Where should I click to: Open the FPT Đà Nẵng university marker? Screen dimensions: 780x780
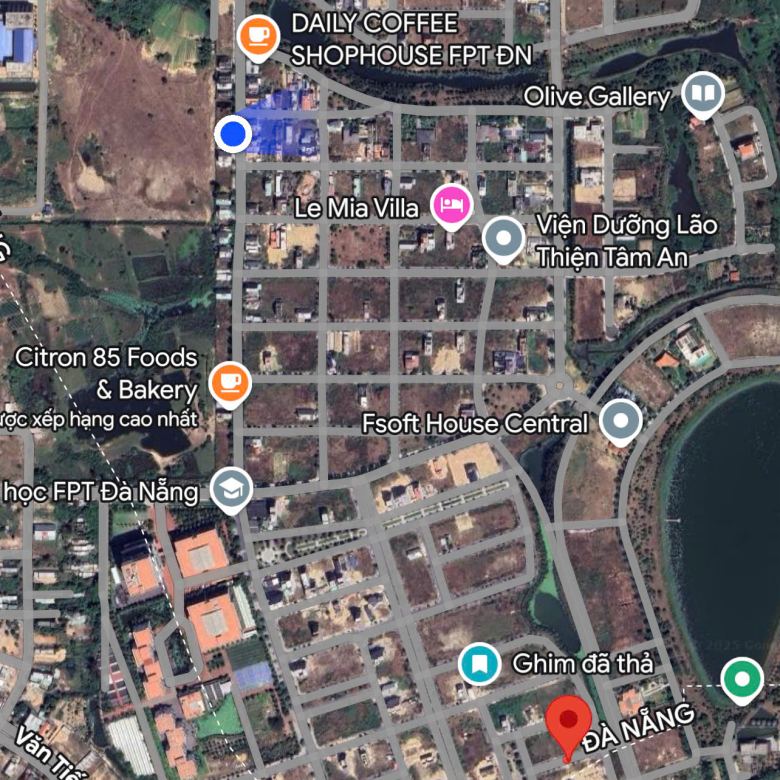[x=233, y=490]
